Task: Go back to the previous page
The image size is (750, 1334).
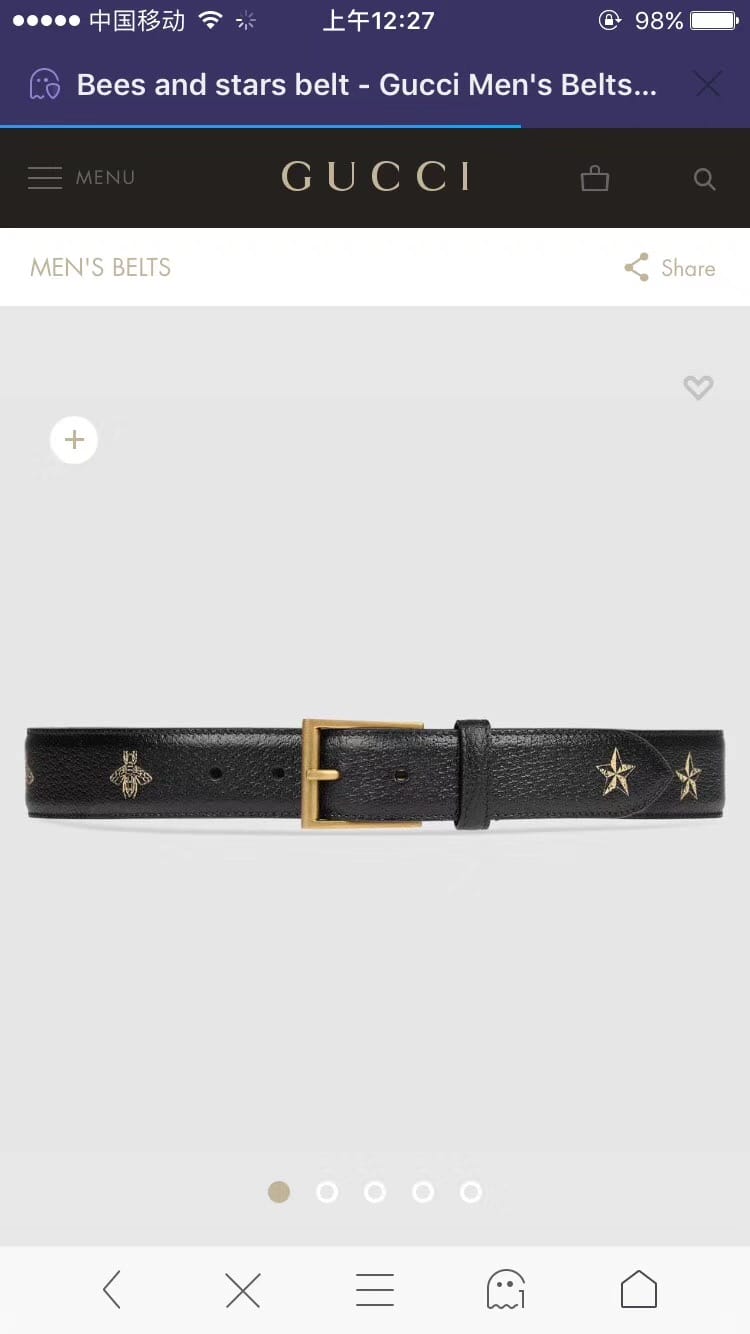Action: (x=112, y=1290)
